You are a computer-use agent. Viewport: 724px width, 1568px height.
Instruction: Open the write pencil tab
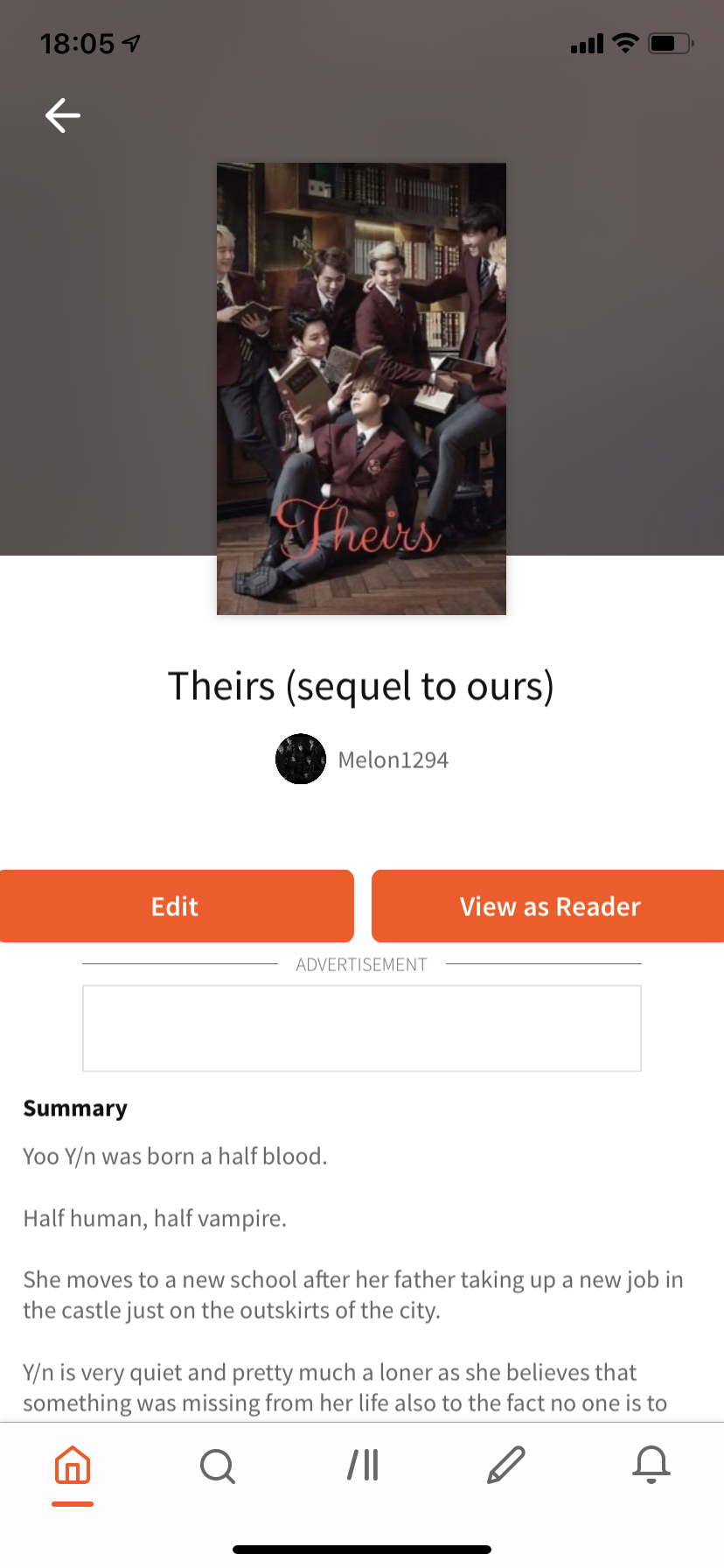coord(506,1465)
